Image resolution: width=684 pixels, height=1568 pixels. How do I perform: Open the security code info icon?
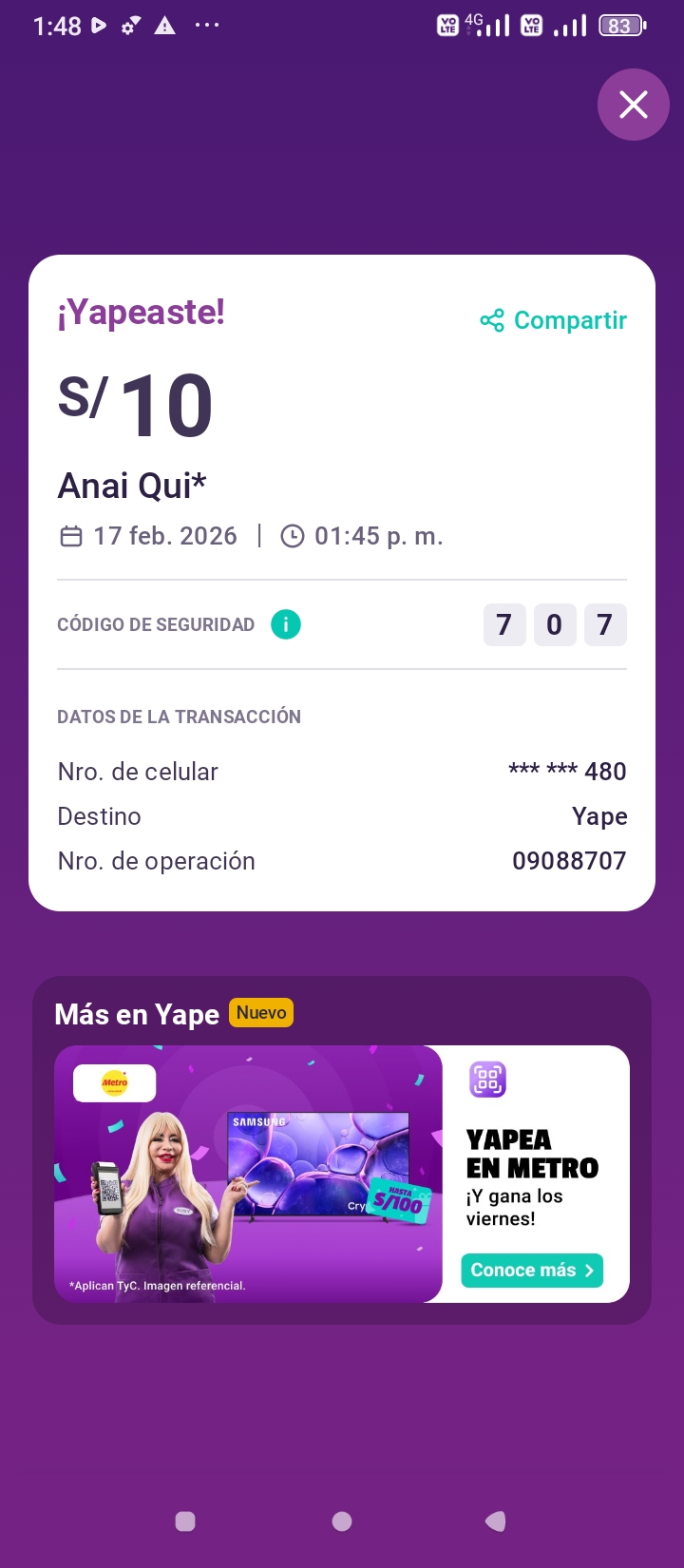286,624
